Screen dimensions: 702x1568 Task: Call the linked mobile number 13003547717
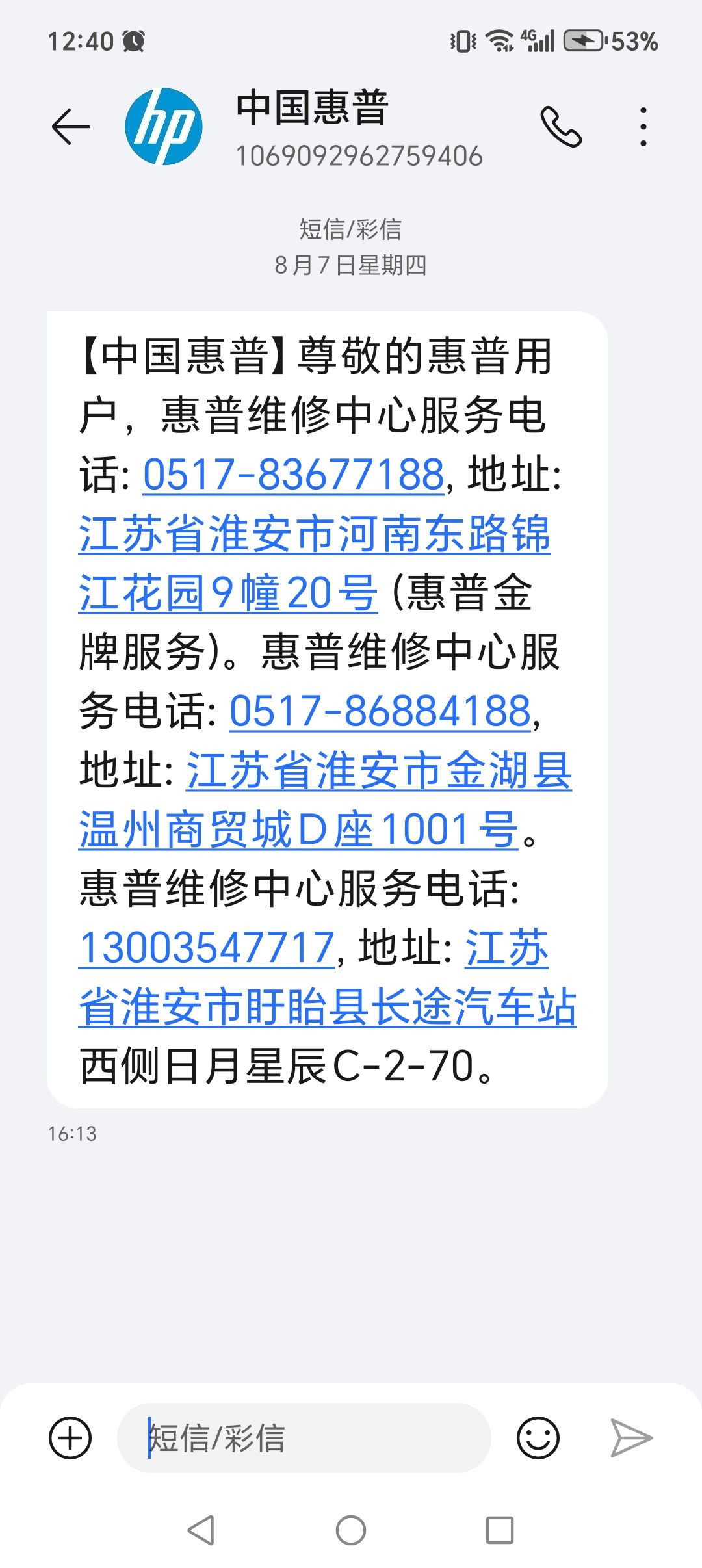(x=207, y=948)
